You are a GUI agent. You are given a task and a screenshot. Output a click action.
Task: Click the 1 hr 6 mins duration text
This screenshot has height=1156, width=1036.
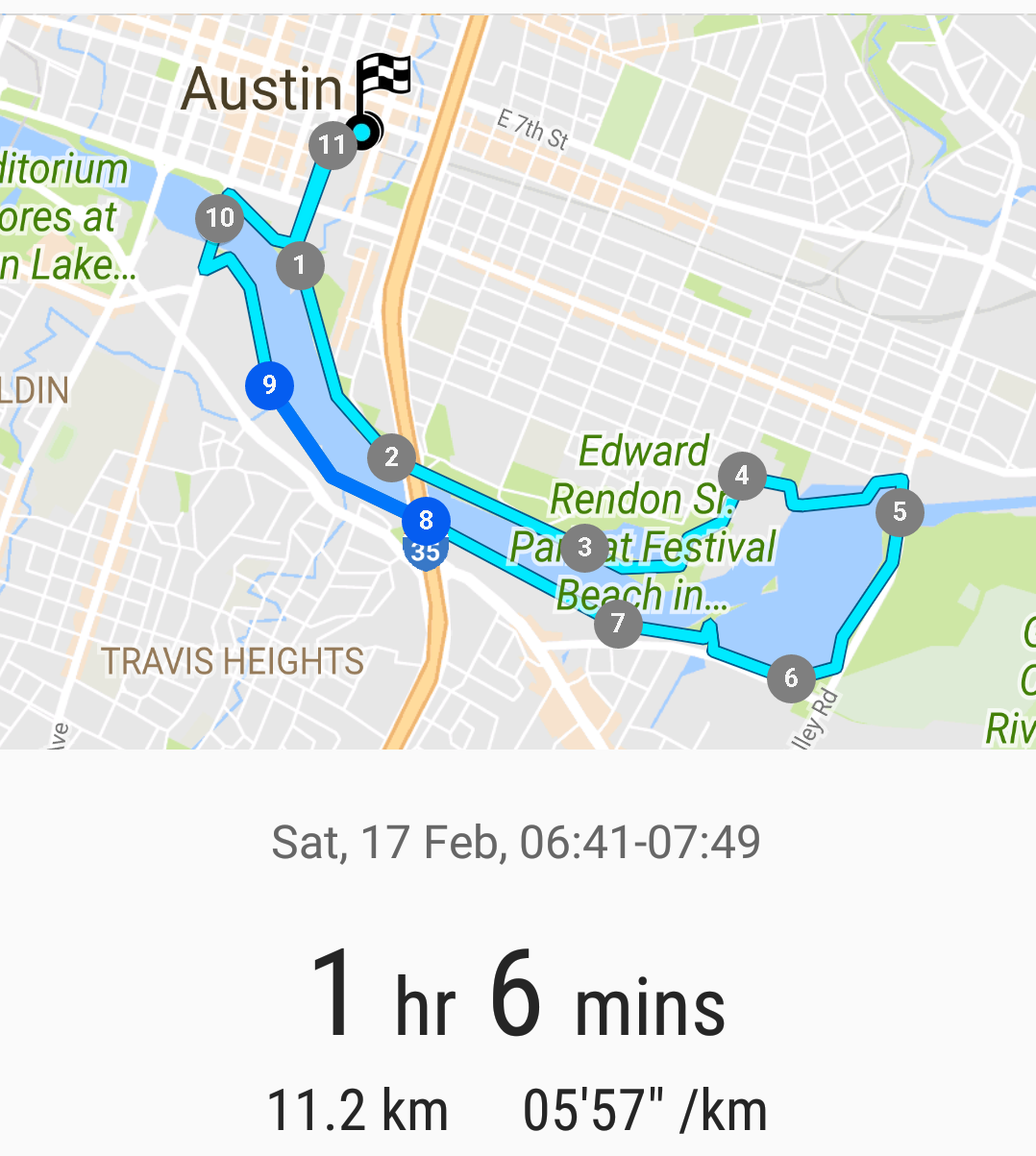click(519, 1002)
